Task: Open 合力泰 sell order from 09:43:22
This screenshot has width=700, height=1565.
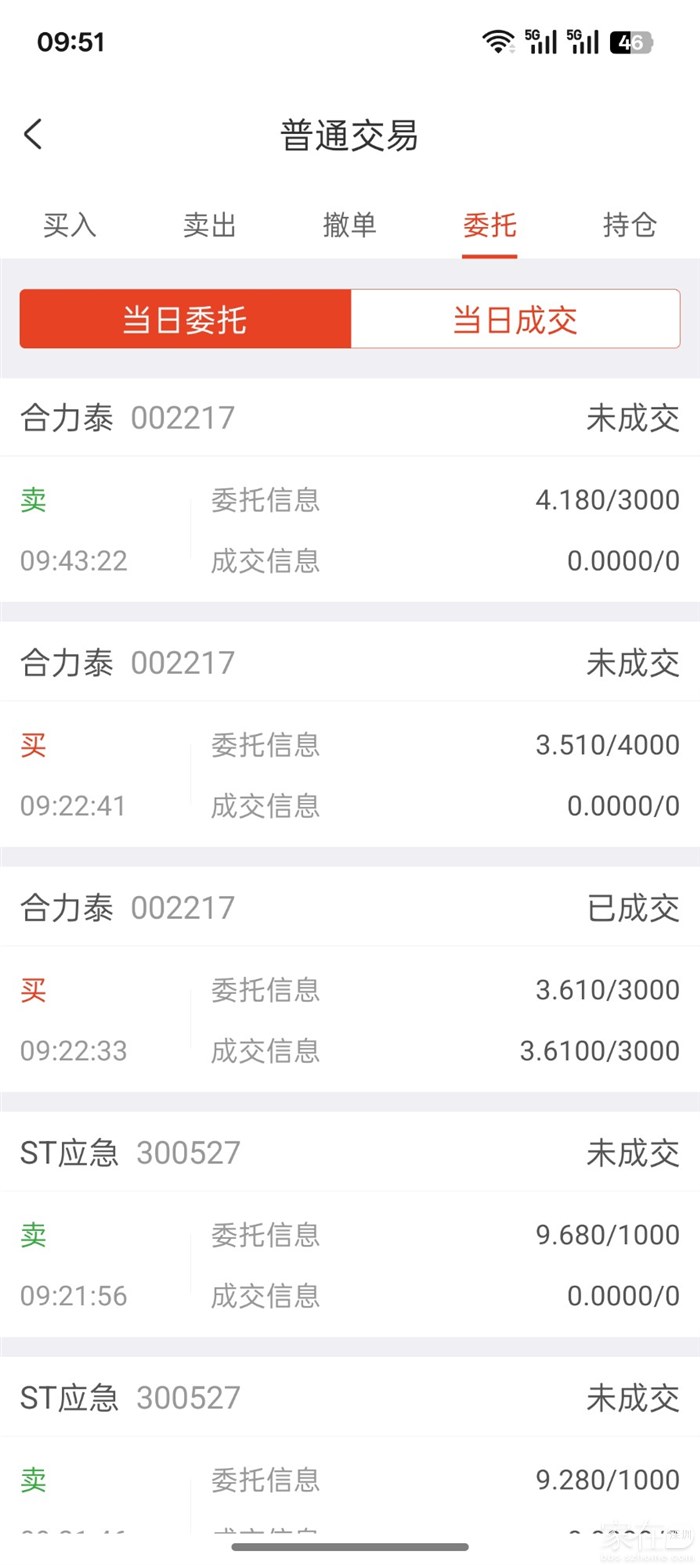Action: tap(350, 490)
